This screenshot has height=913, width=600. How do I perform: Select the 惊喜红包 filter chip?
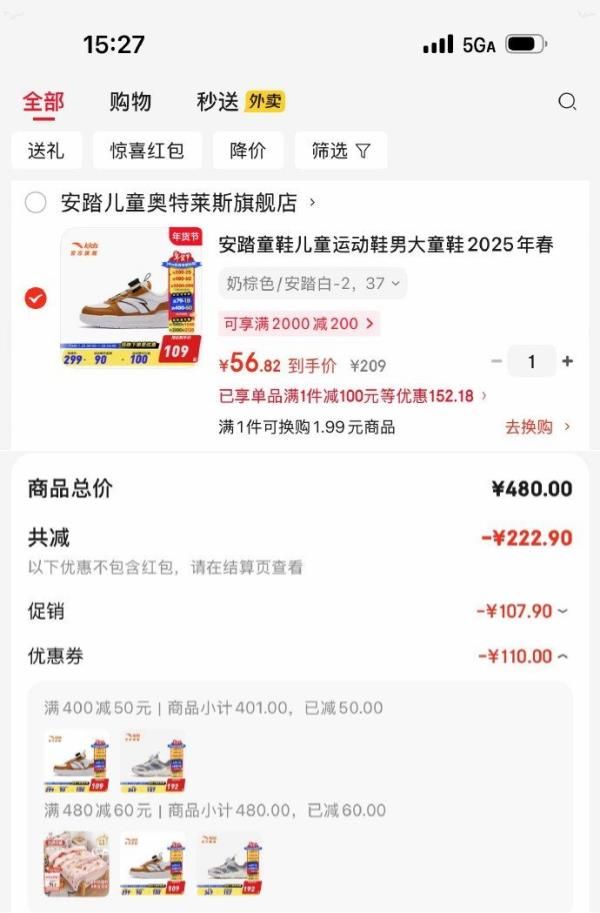tap(147, 150)
